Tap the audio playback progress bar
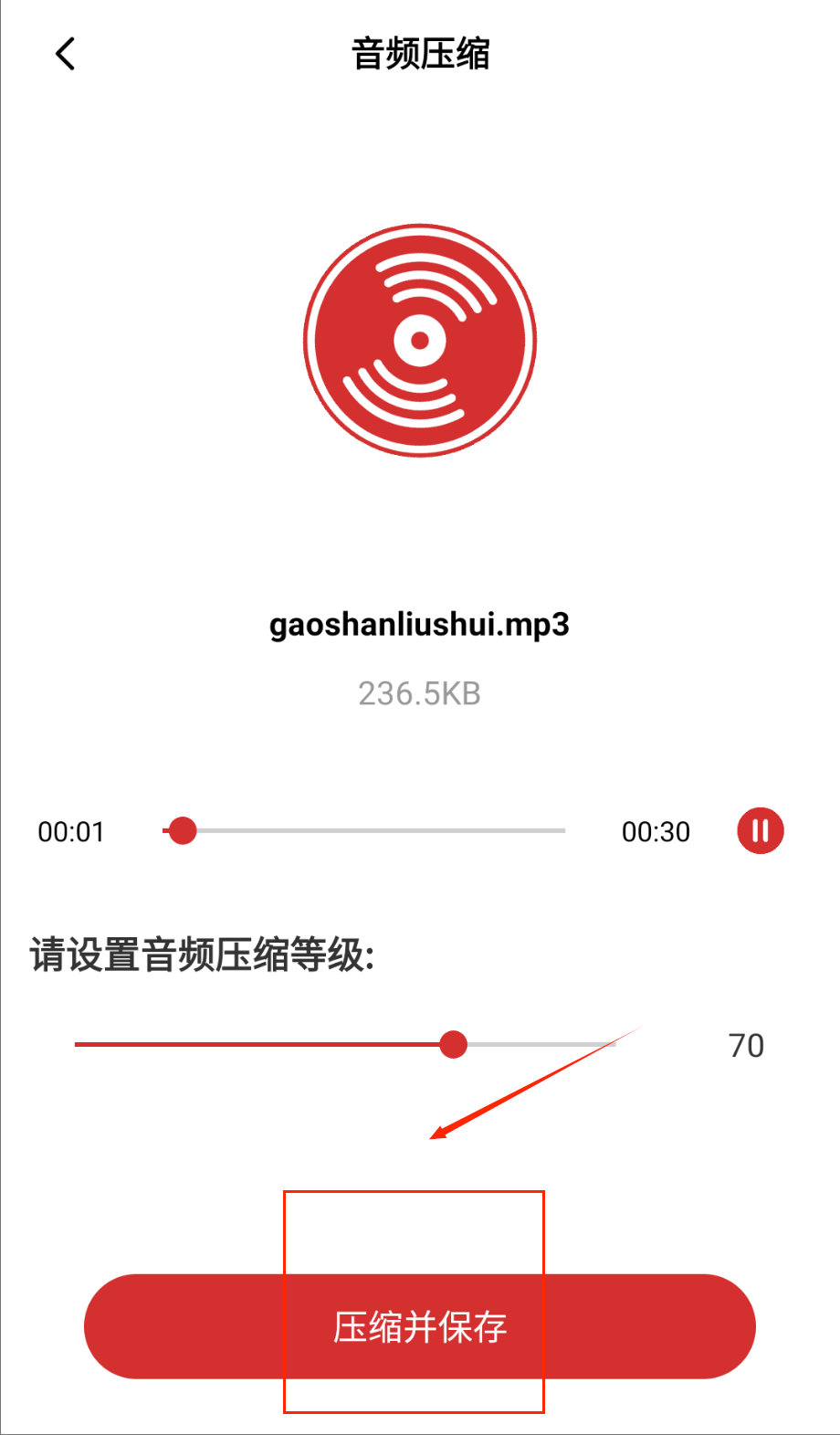 [365, 831]
